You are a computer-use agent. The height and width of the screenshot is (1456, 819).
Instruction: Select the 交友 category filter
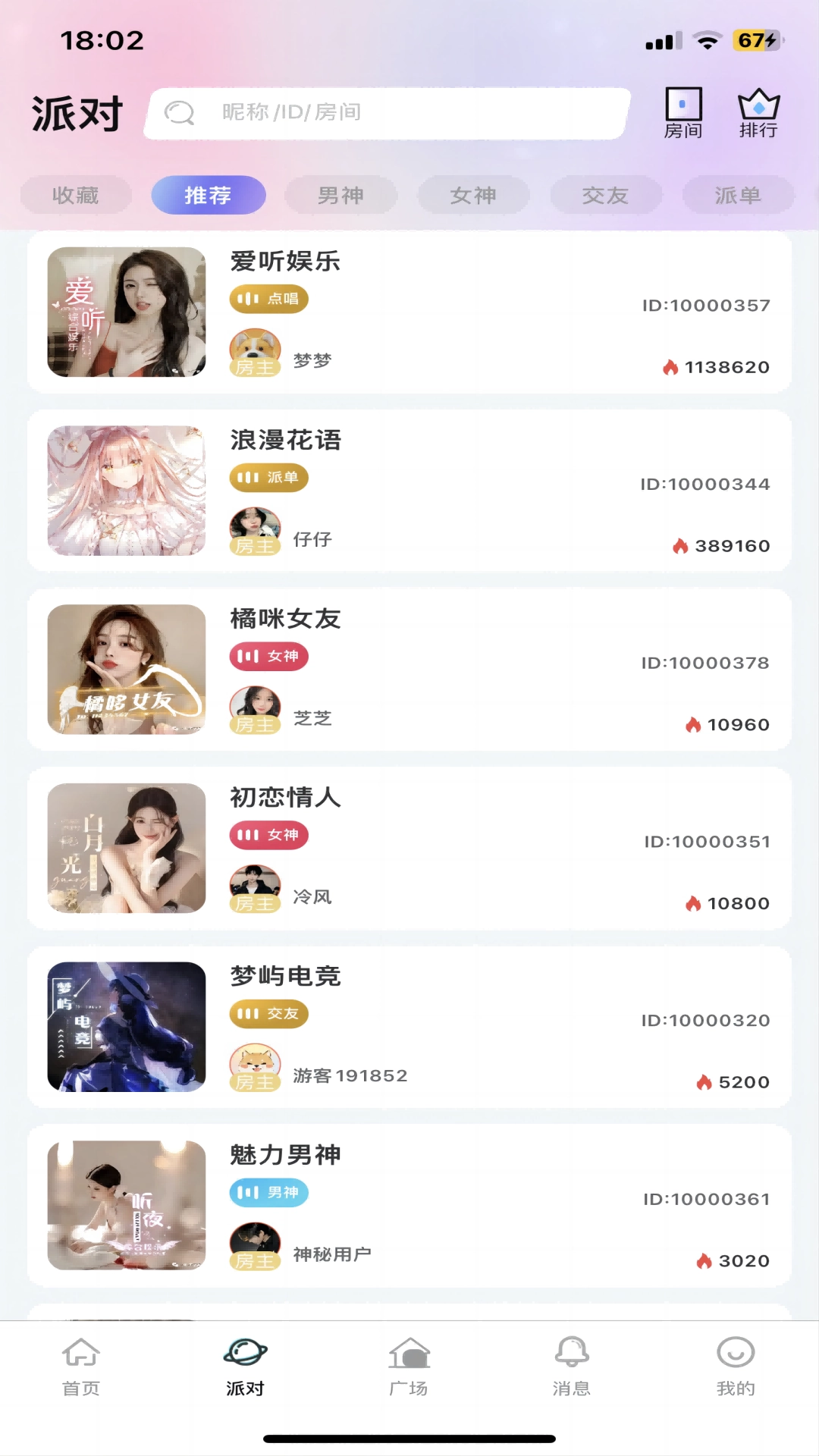(606, 195)
